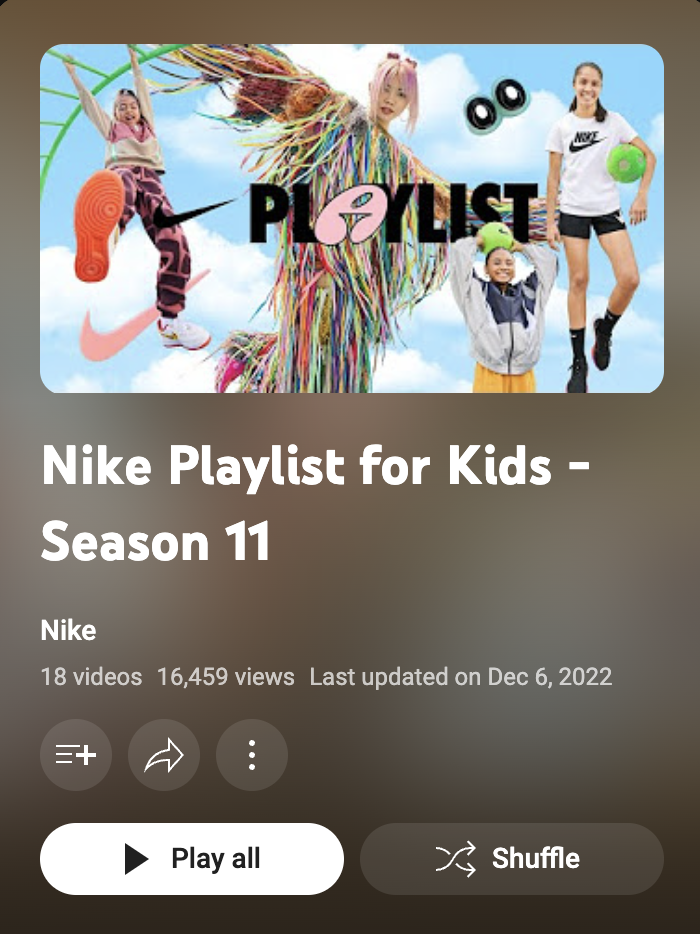The height and width of the screenshot is (934, 700).
Task: Tap the Nike Playlist cover thumbnail
Action: tap(351, 218)
